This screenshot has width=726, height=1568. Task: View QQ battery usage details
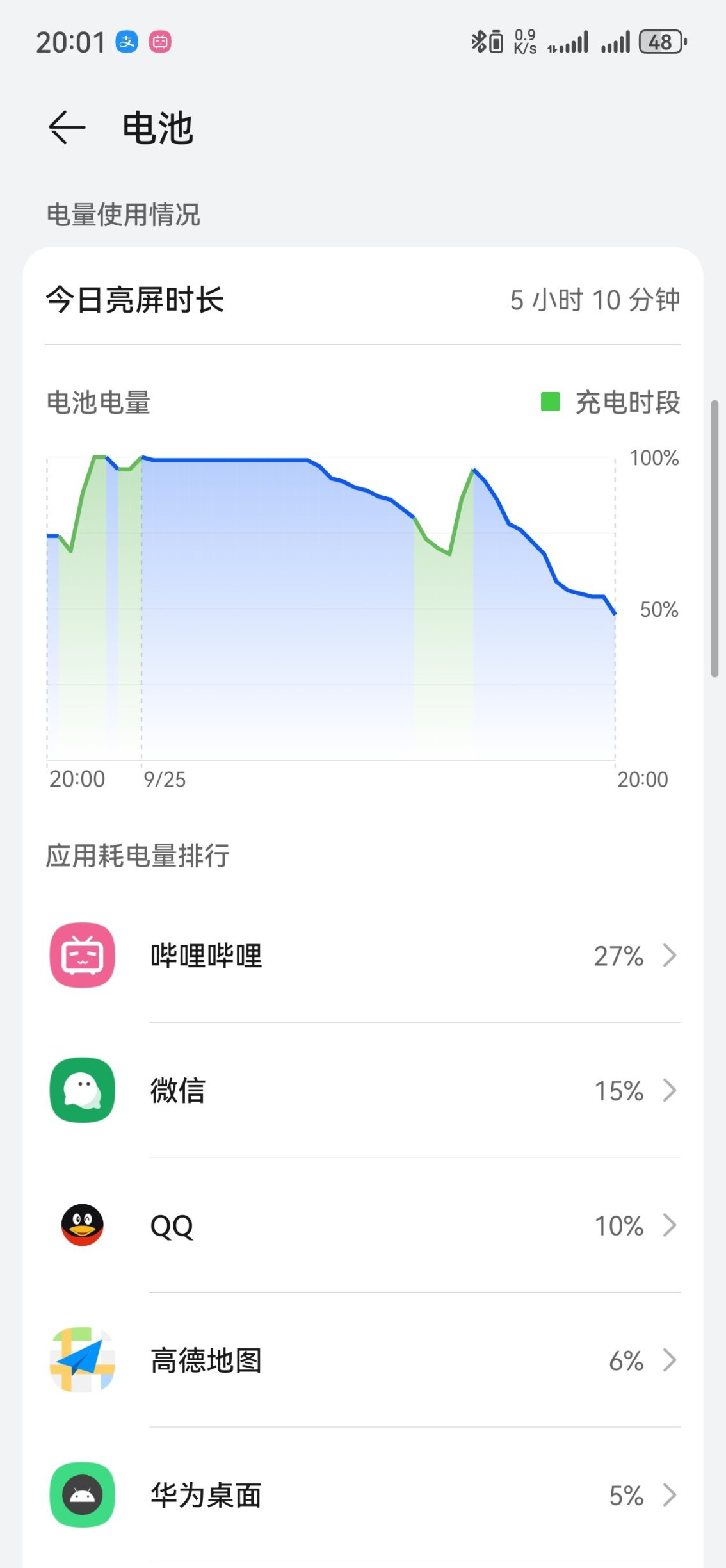click(x=364, y=1225)
